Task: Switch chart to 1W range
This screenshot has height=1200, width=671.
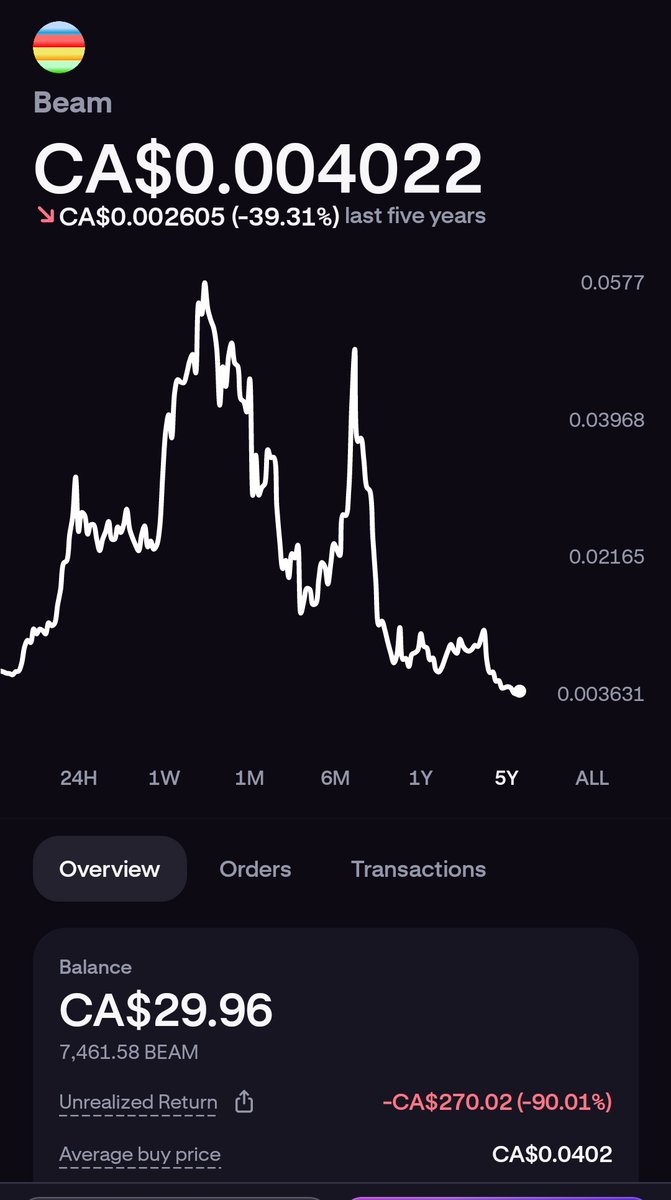Action: pyautogui.click(x=164, y=778)
